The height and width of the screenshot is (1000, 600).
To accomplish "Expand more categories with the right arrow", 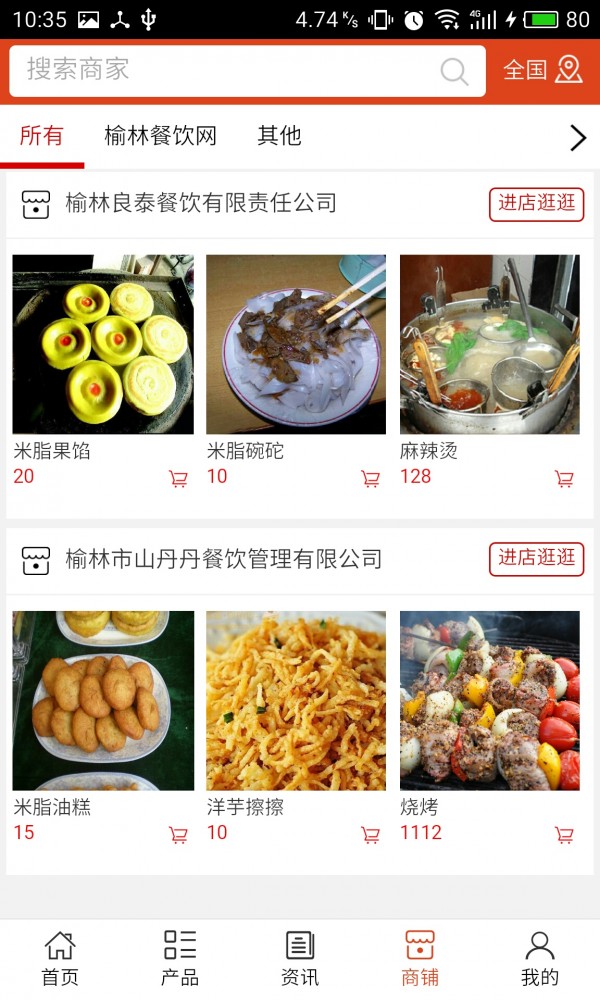I will [x=577, y=138].
